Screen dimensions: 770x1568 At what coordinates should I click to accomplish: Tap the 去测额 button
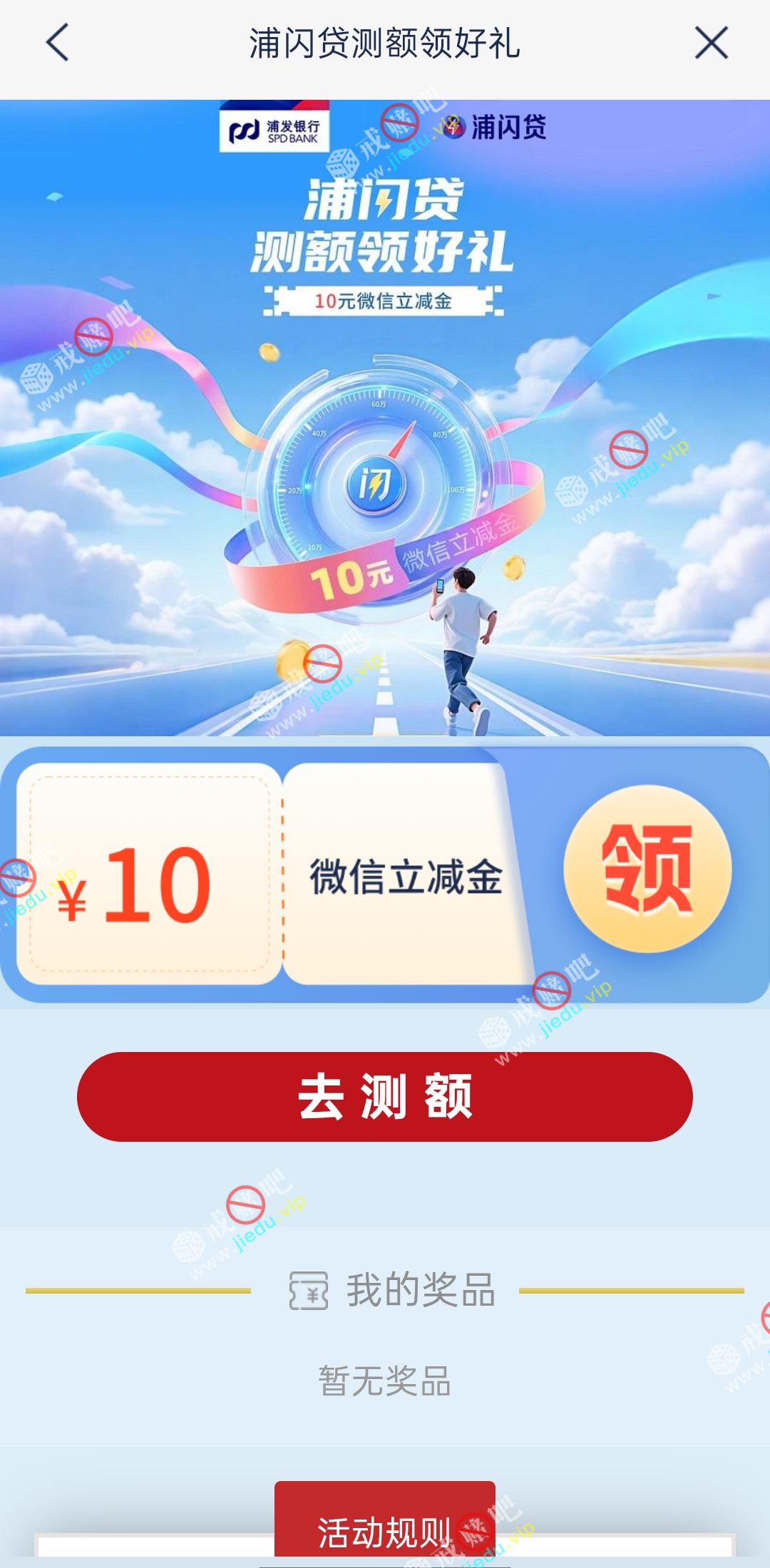click(385, 1097)
